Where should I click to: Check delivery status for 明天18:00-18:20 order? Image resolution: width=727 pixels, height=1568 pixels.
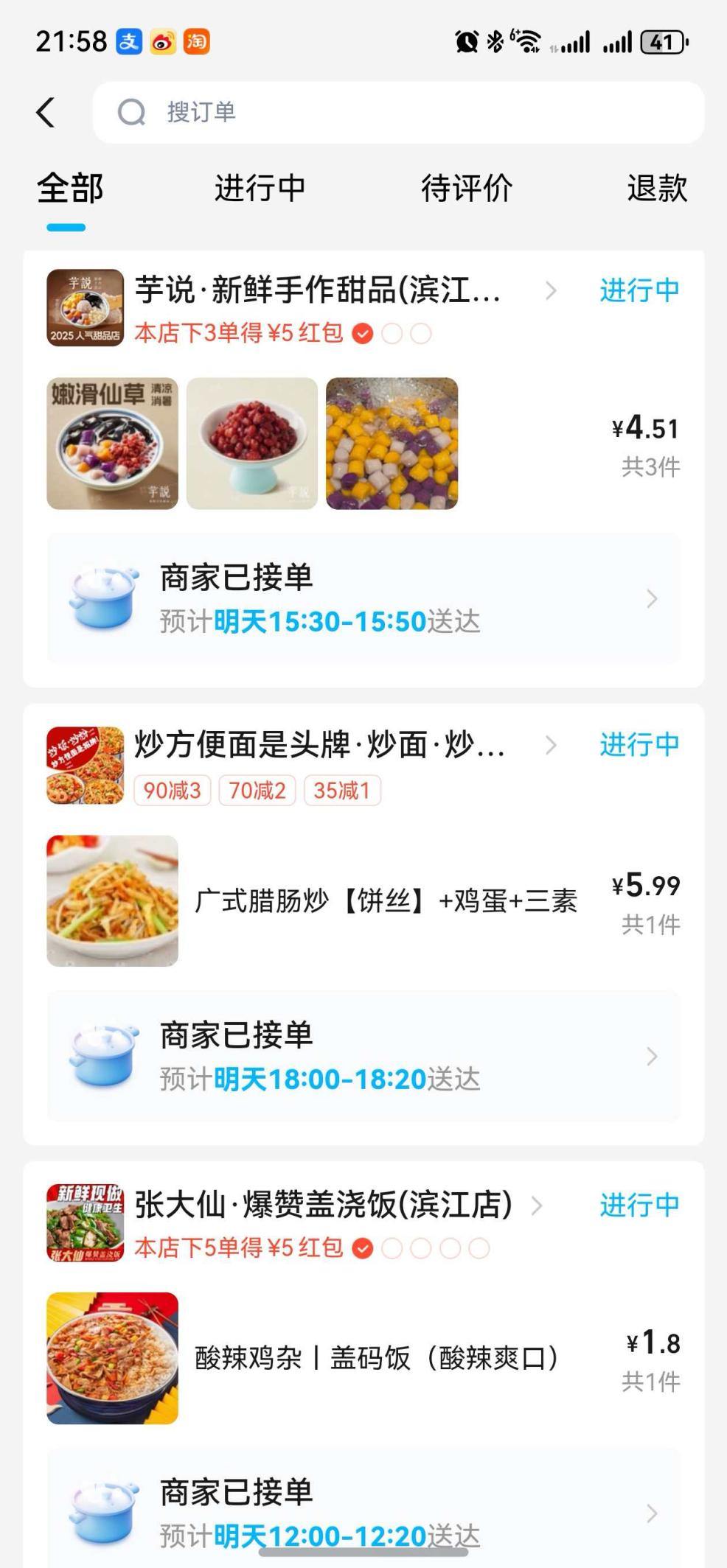click(x=363, y=1056)
